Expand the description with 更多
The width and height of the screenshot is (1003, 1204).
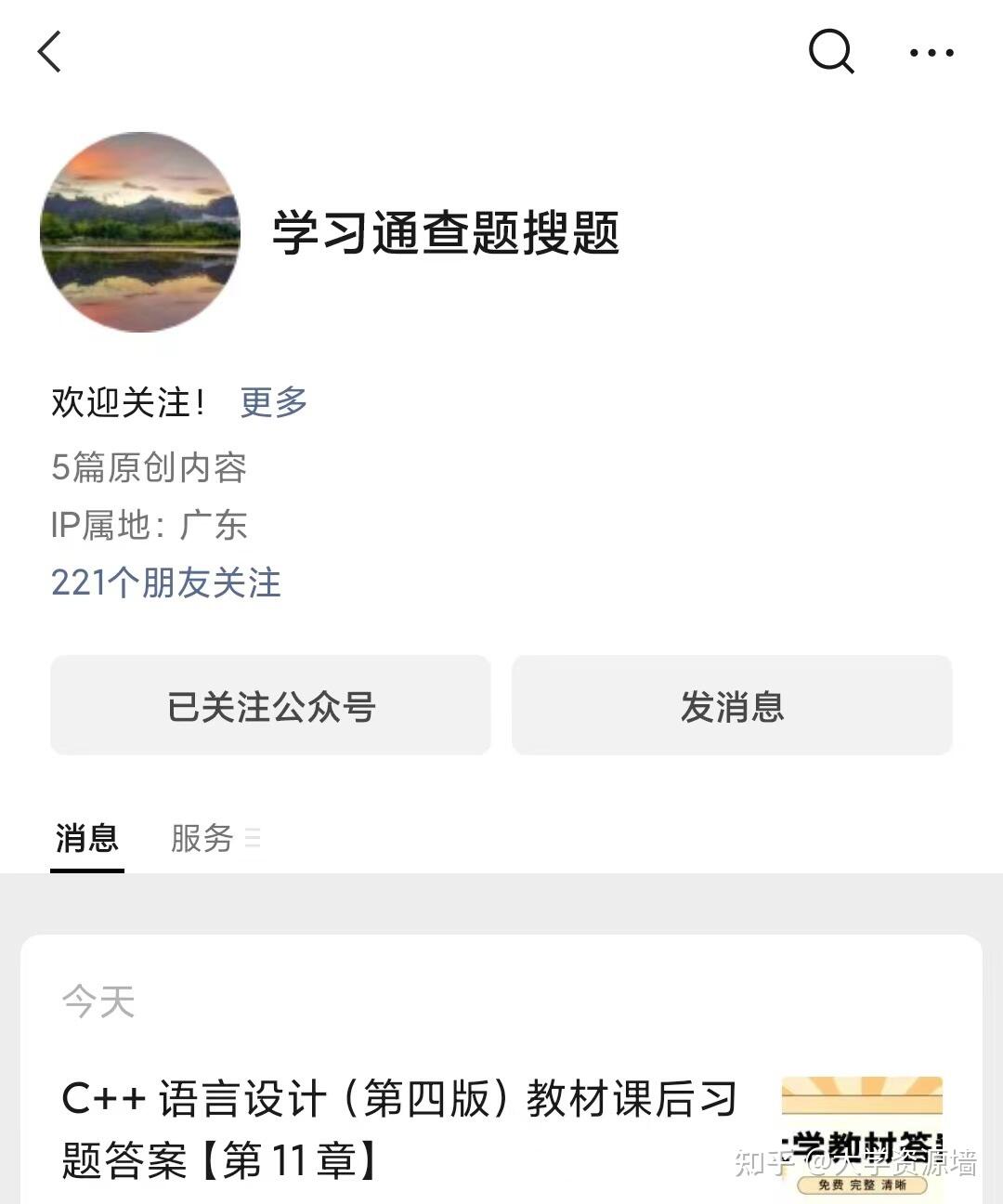point(274,402)
